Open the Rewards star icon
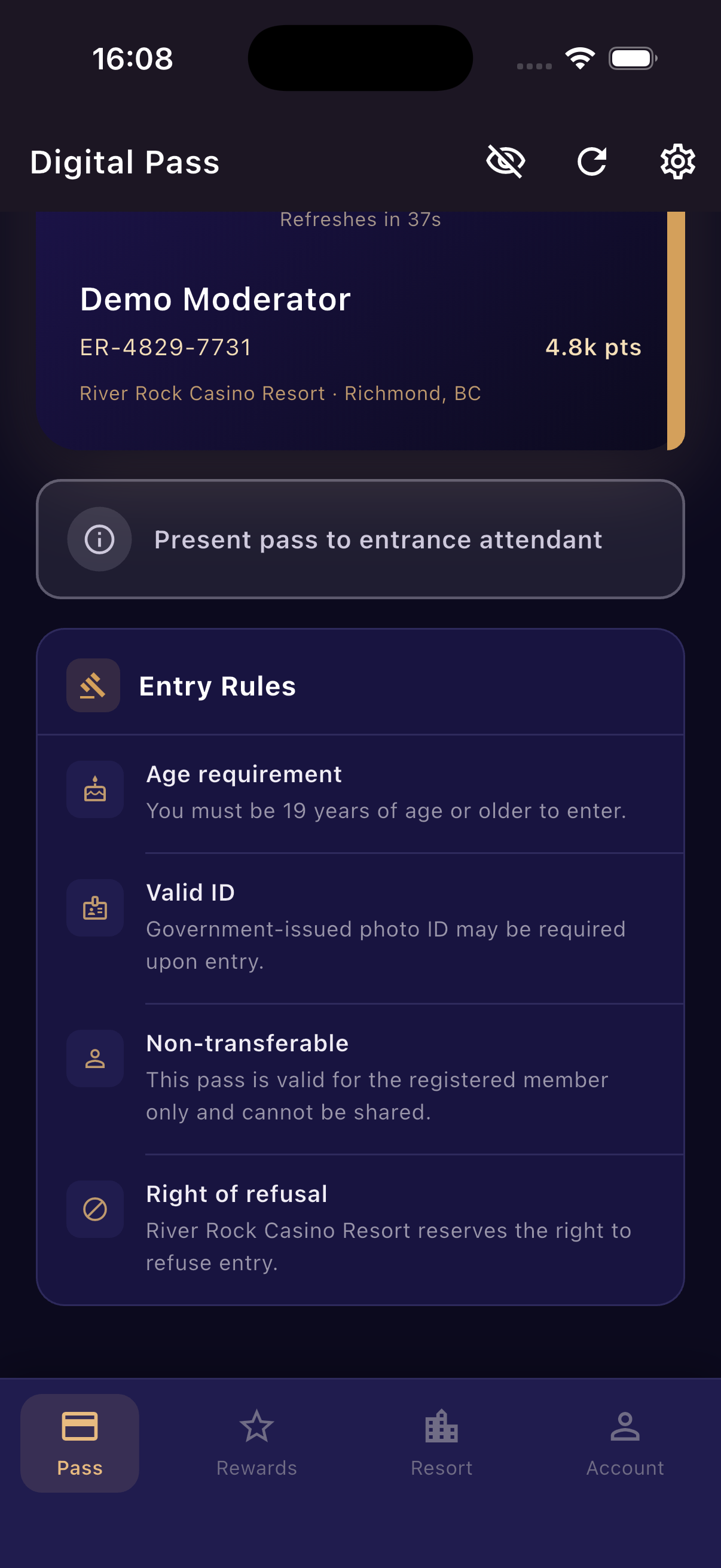This screenshot has height=1568, width=721. click(256, 1426)
